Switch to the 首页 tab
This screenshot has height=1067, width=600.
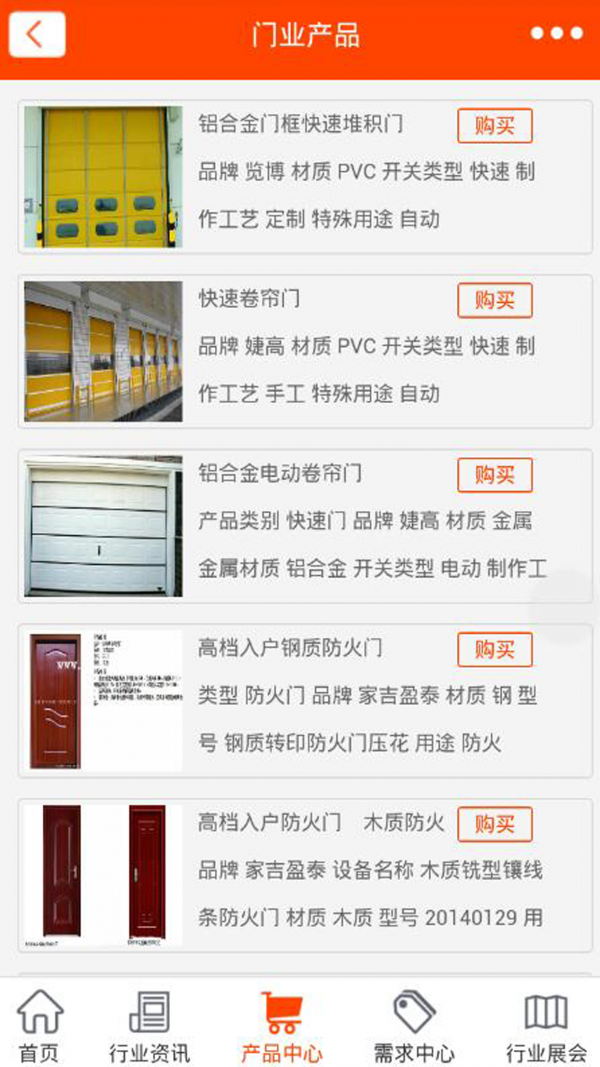tap(39, 1026)
